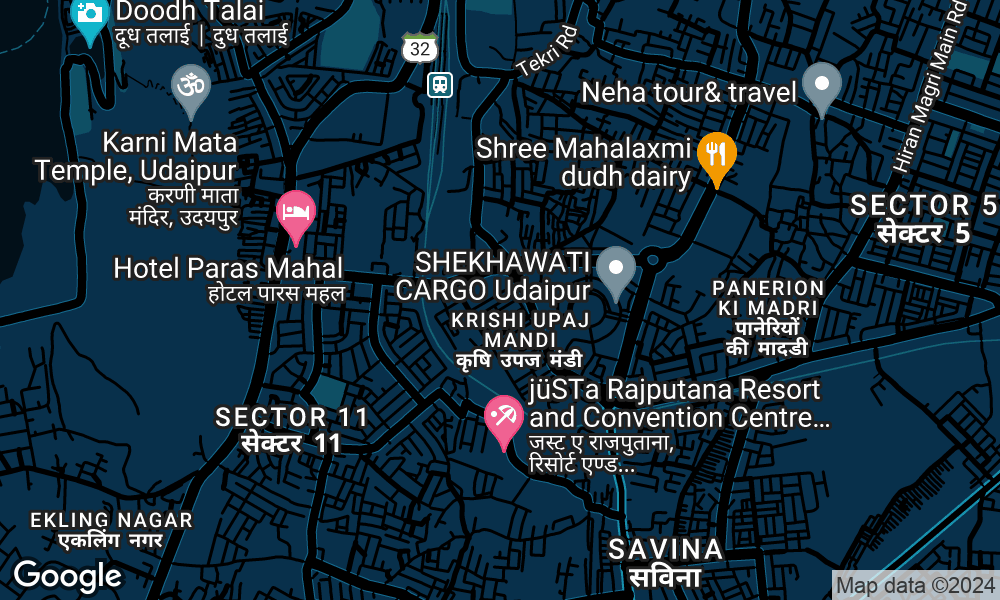Open the jüSTa Rajputana Resort pin

[x=503, y=418]
